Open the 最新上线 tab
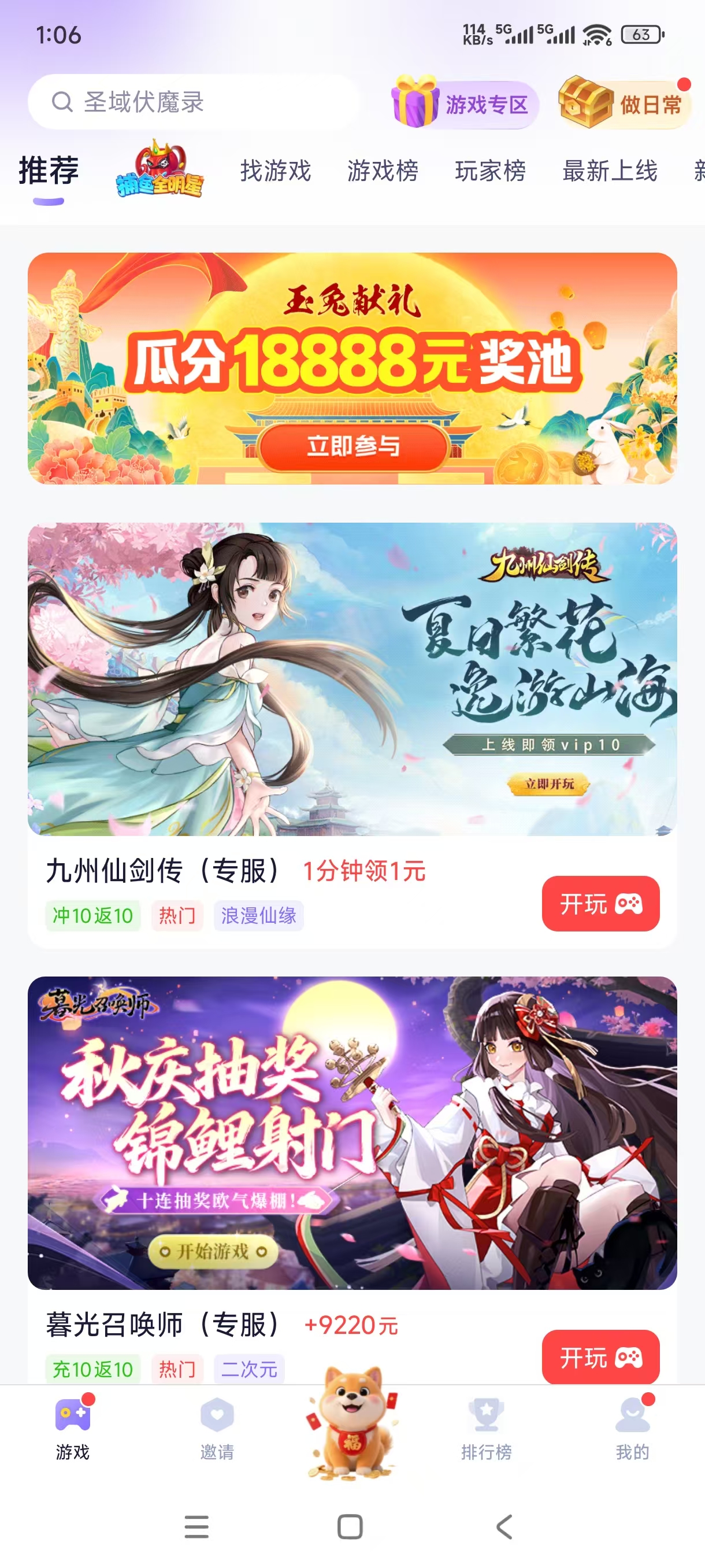 click(610, 172)
